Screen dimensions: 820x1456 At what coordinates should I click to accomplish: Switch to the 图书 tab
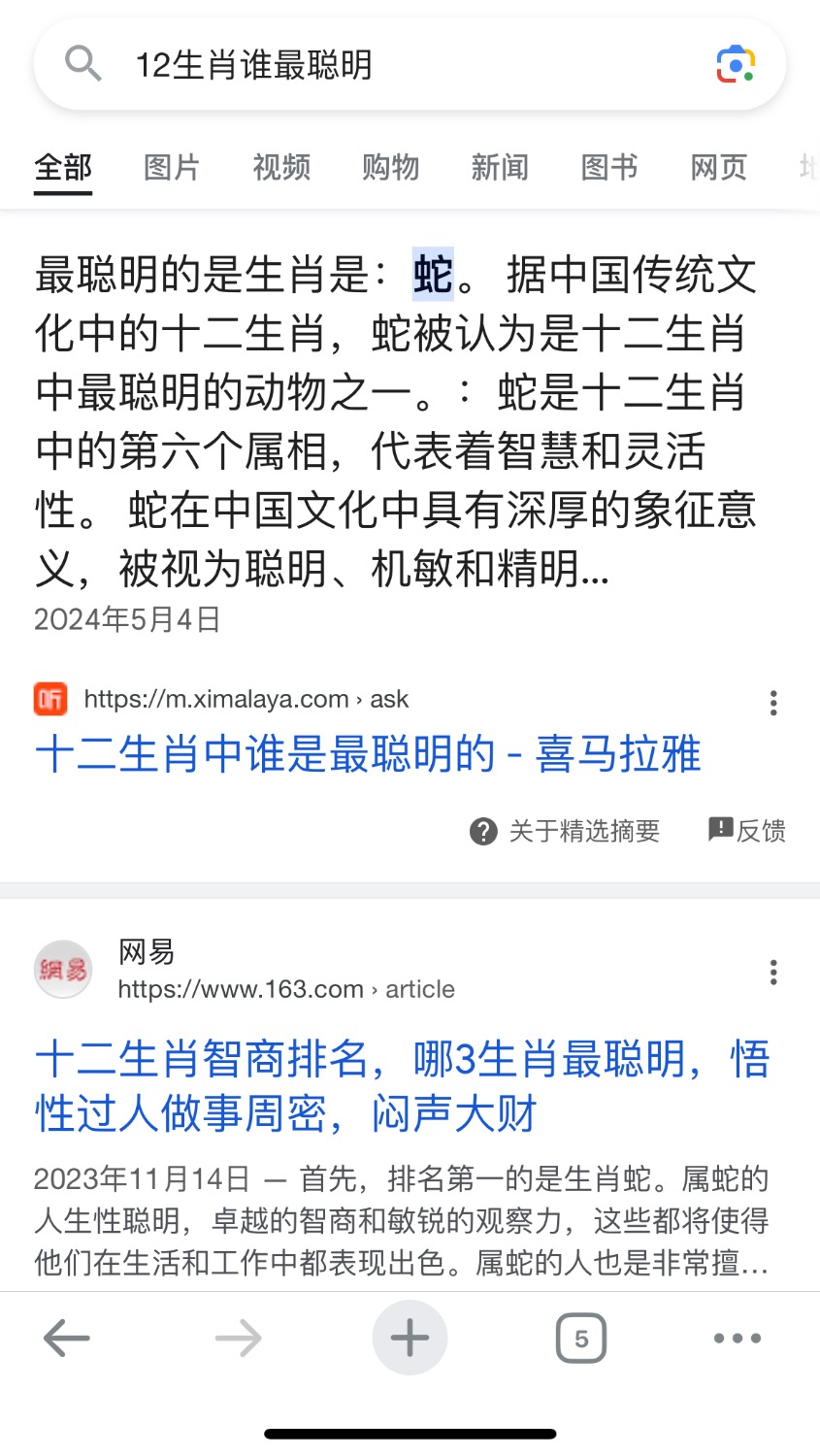point(609,168)
